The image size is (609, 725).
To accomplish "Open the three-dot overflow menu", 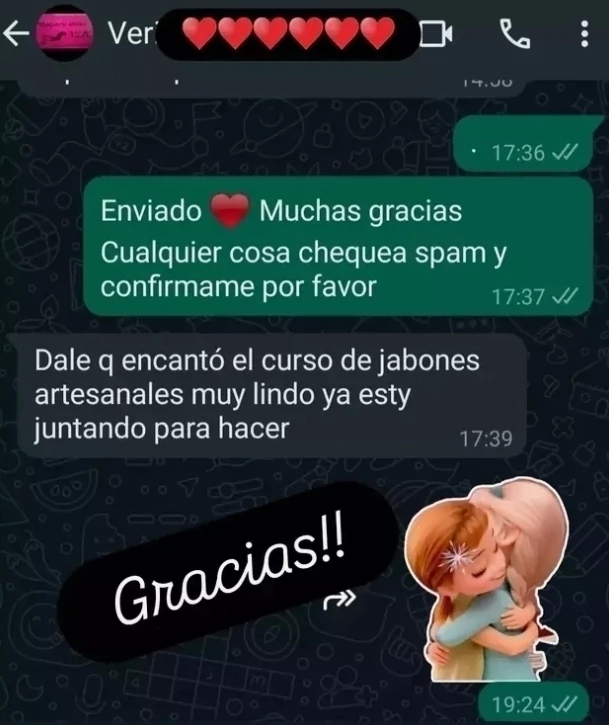I will pos(585,35).
